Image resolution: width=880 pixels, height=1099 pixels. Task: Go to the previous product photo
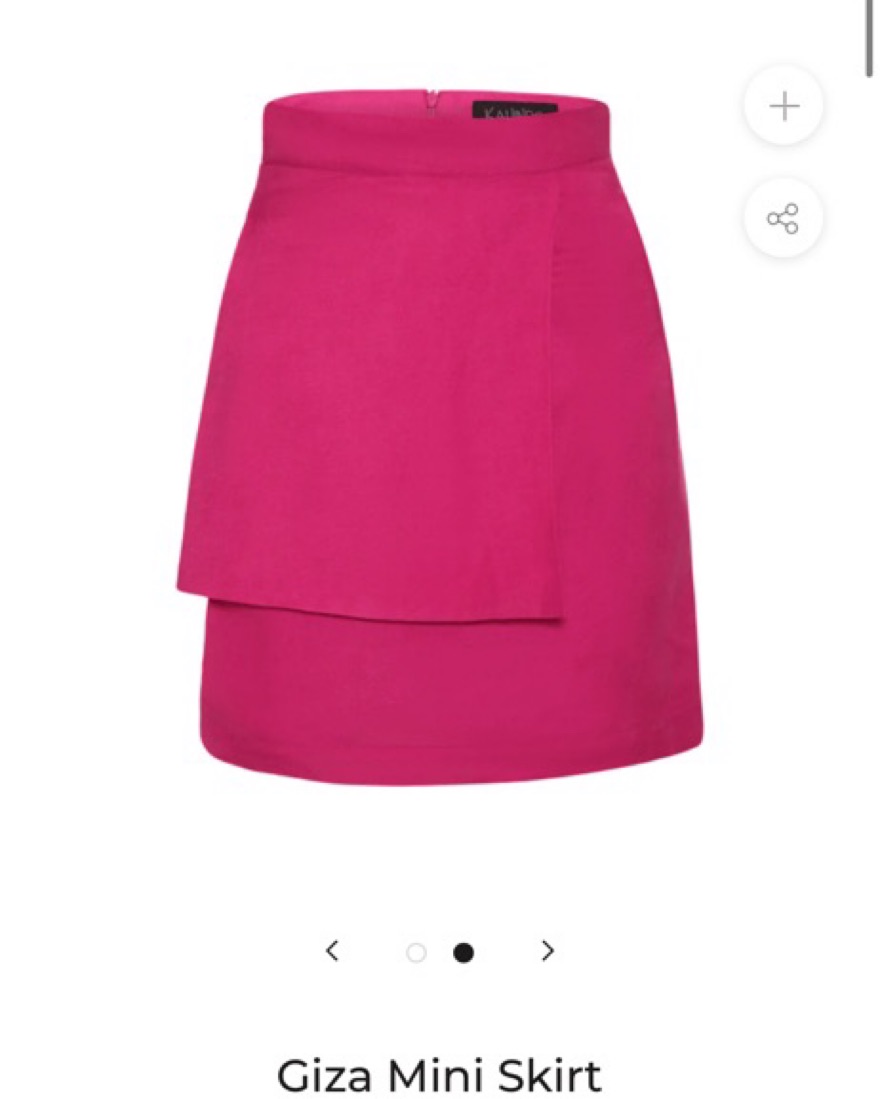[333, 951]
